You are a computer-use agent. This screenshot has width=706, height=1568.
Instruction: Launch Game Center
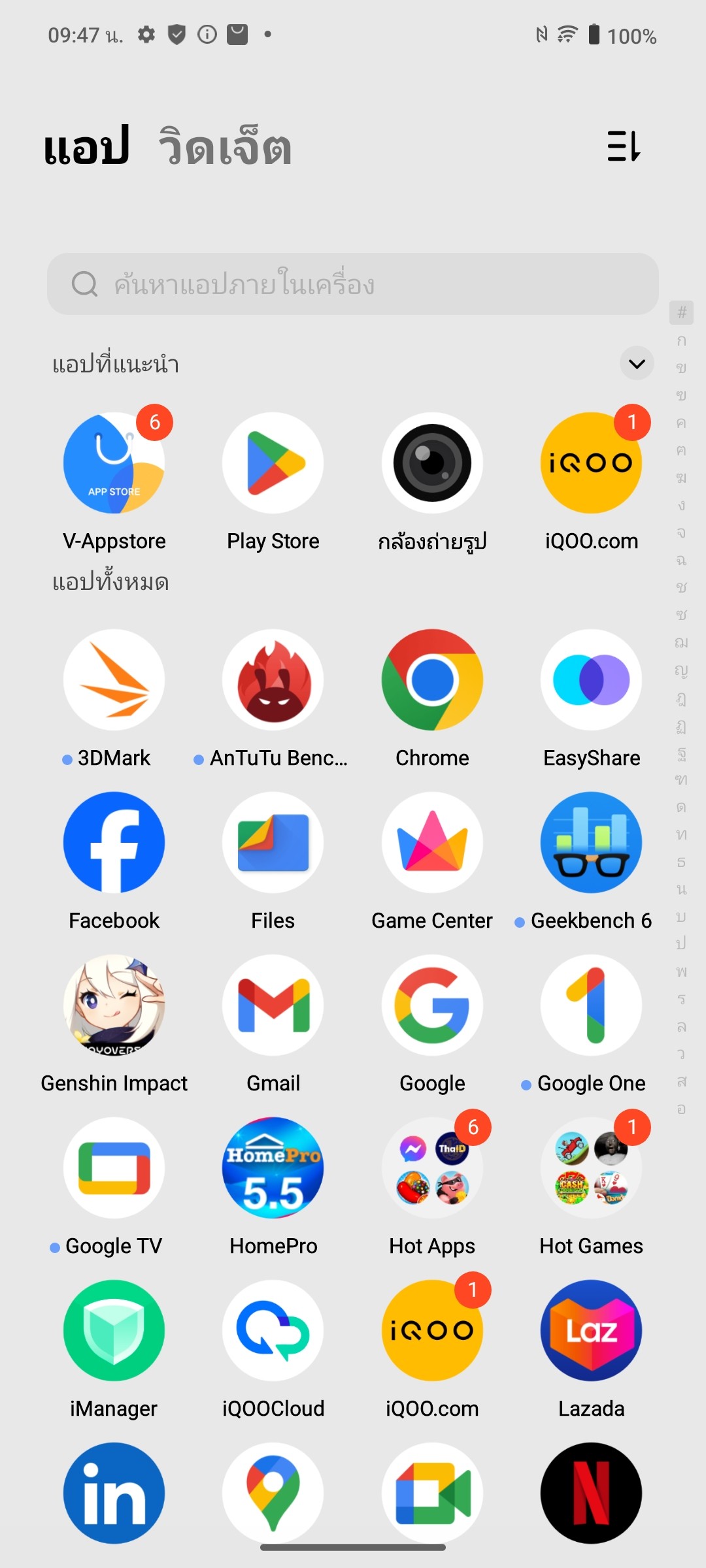[432, 843]
